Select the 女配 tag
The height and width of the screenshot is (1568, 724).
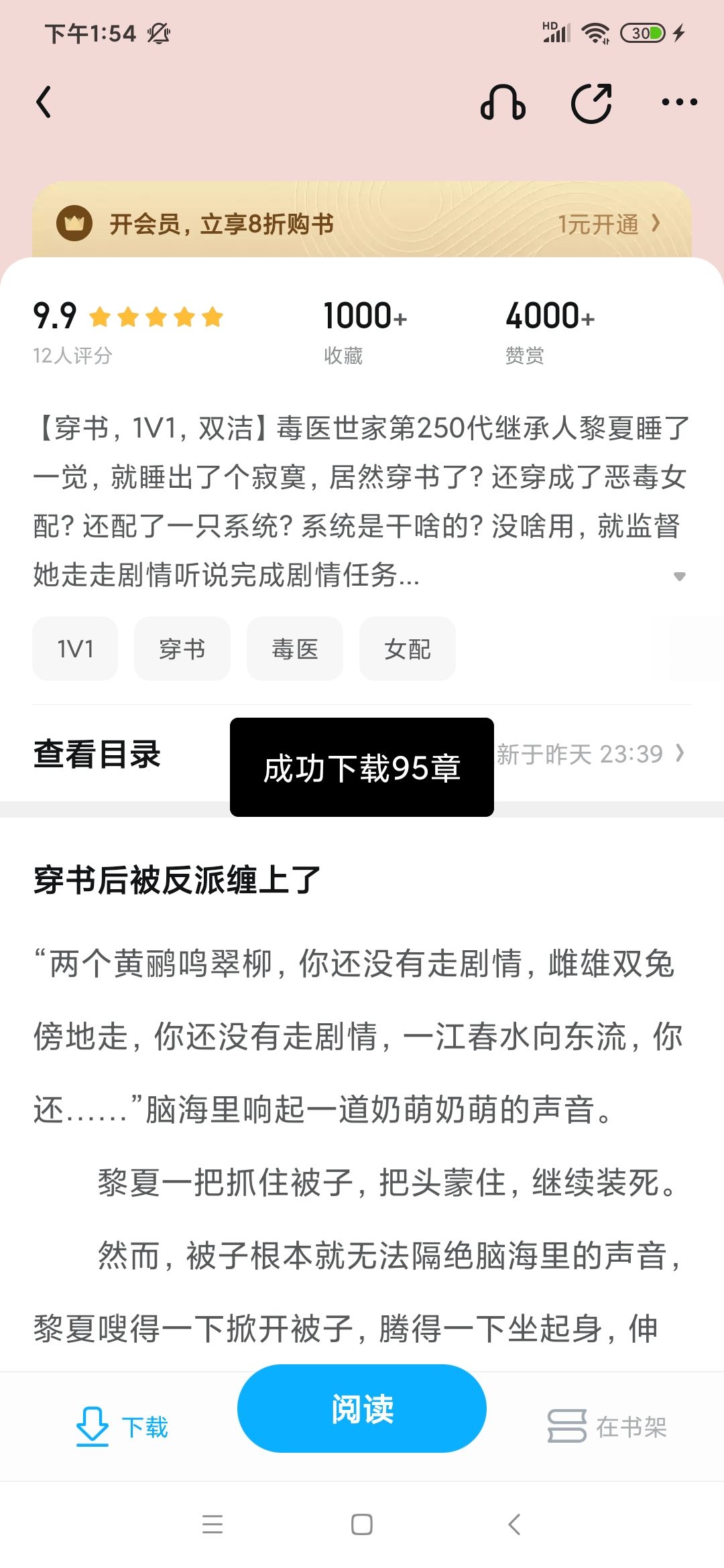408,649
